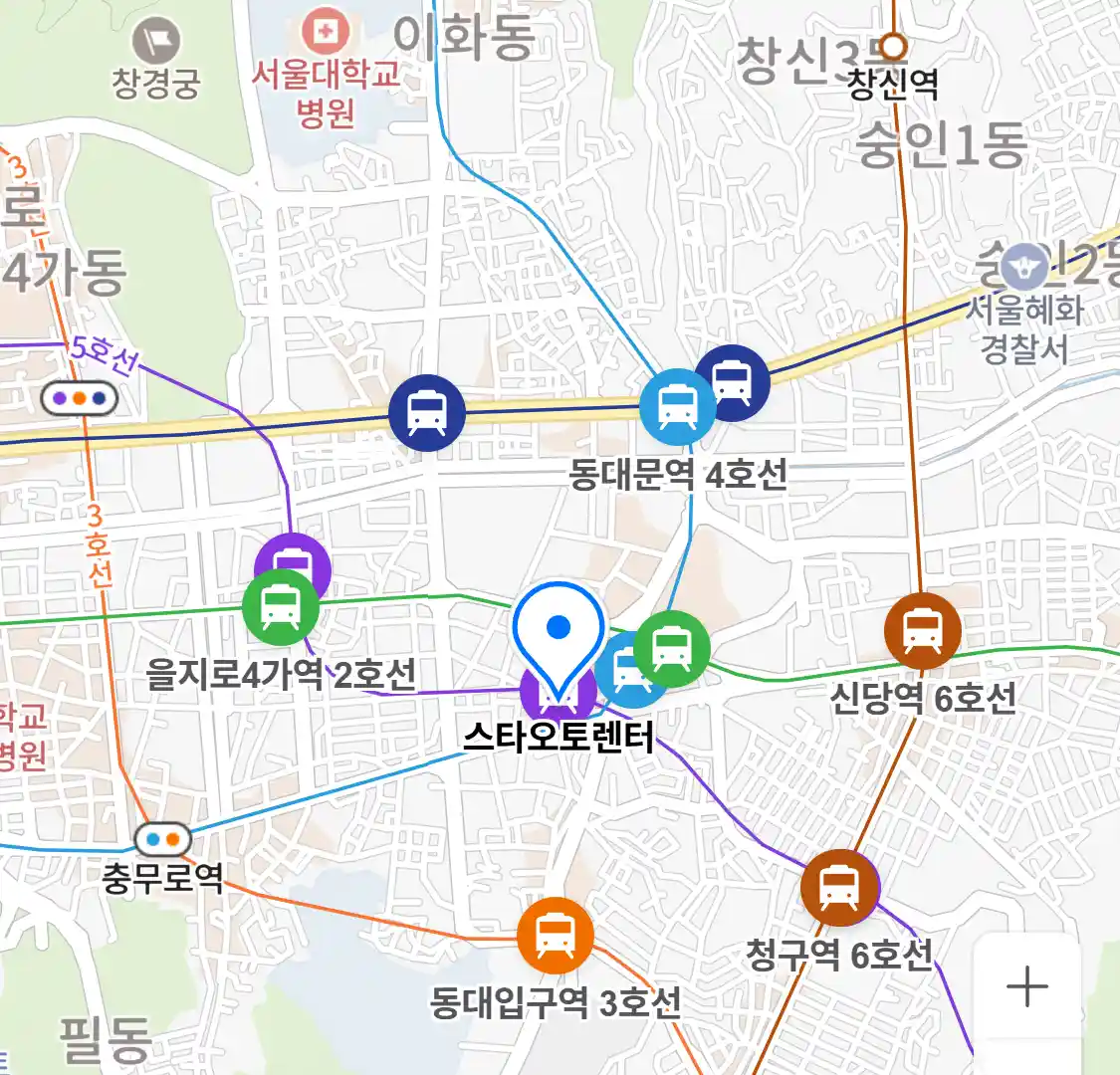
Task: Zoom in with the plus button
Action: pyautogui.click(x=1026, y=987)
